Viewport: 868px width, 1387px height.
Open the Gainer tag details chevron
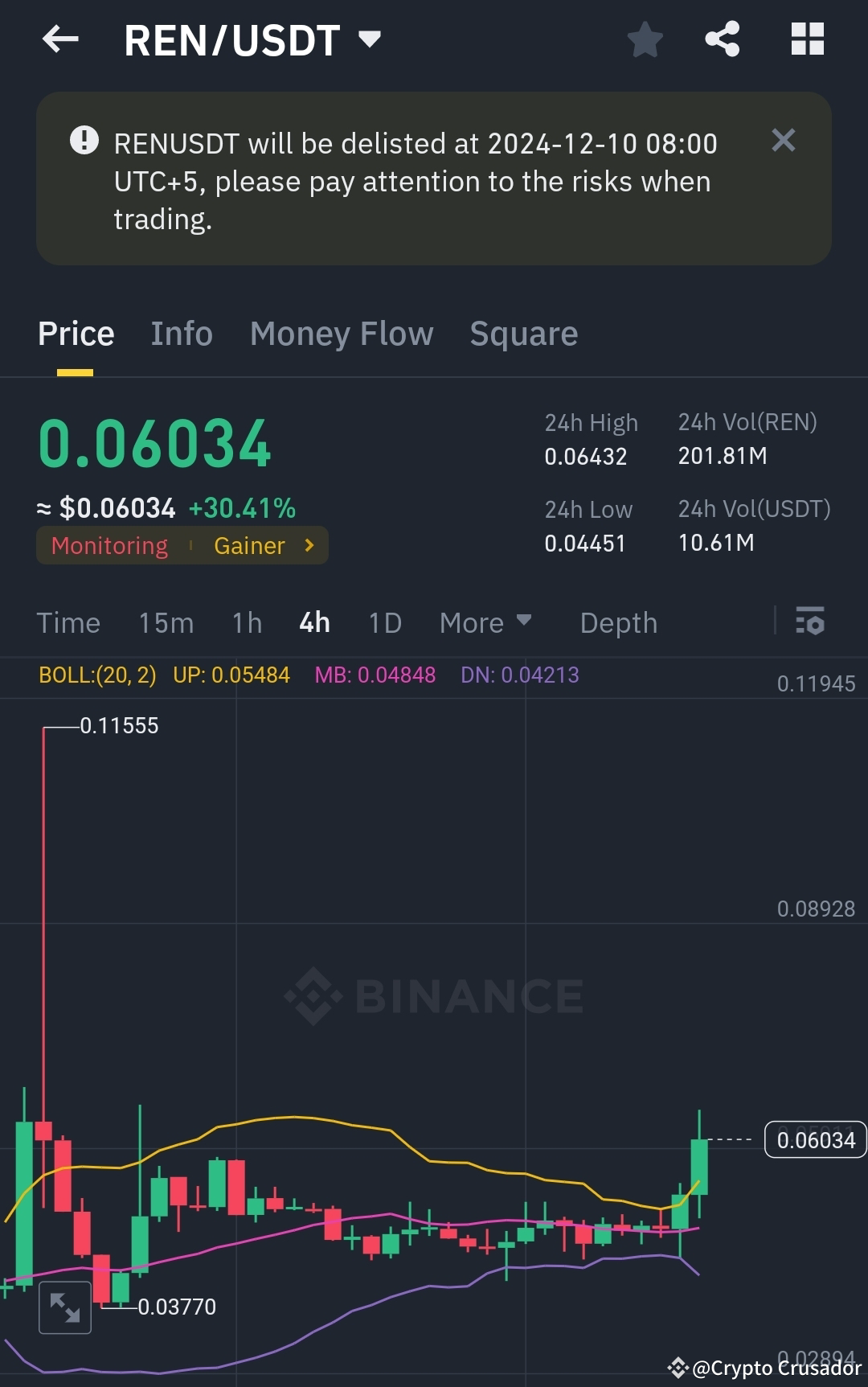coord(308,545)
